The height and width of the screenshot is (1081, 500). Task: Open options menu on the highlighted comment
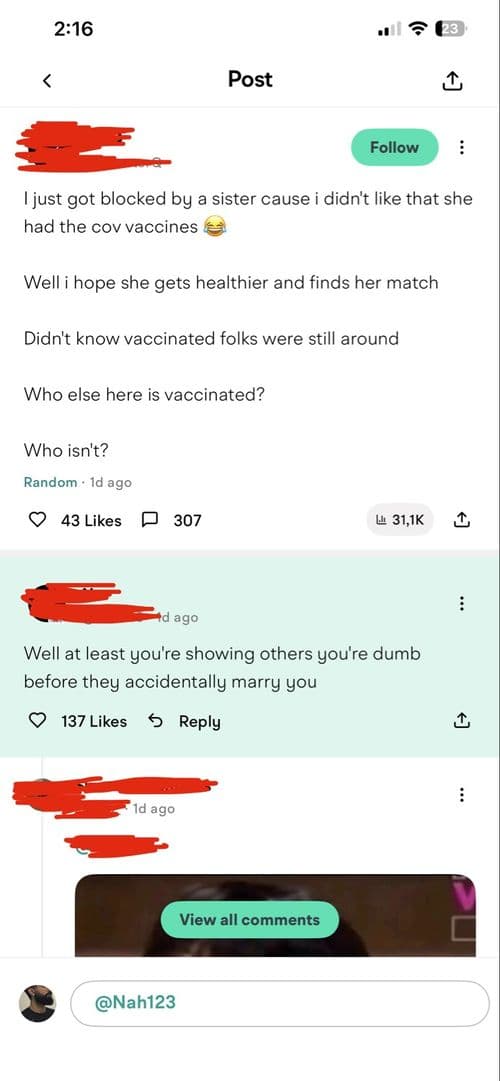(x=461, y=603)
